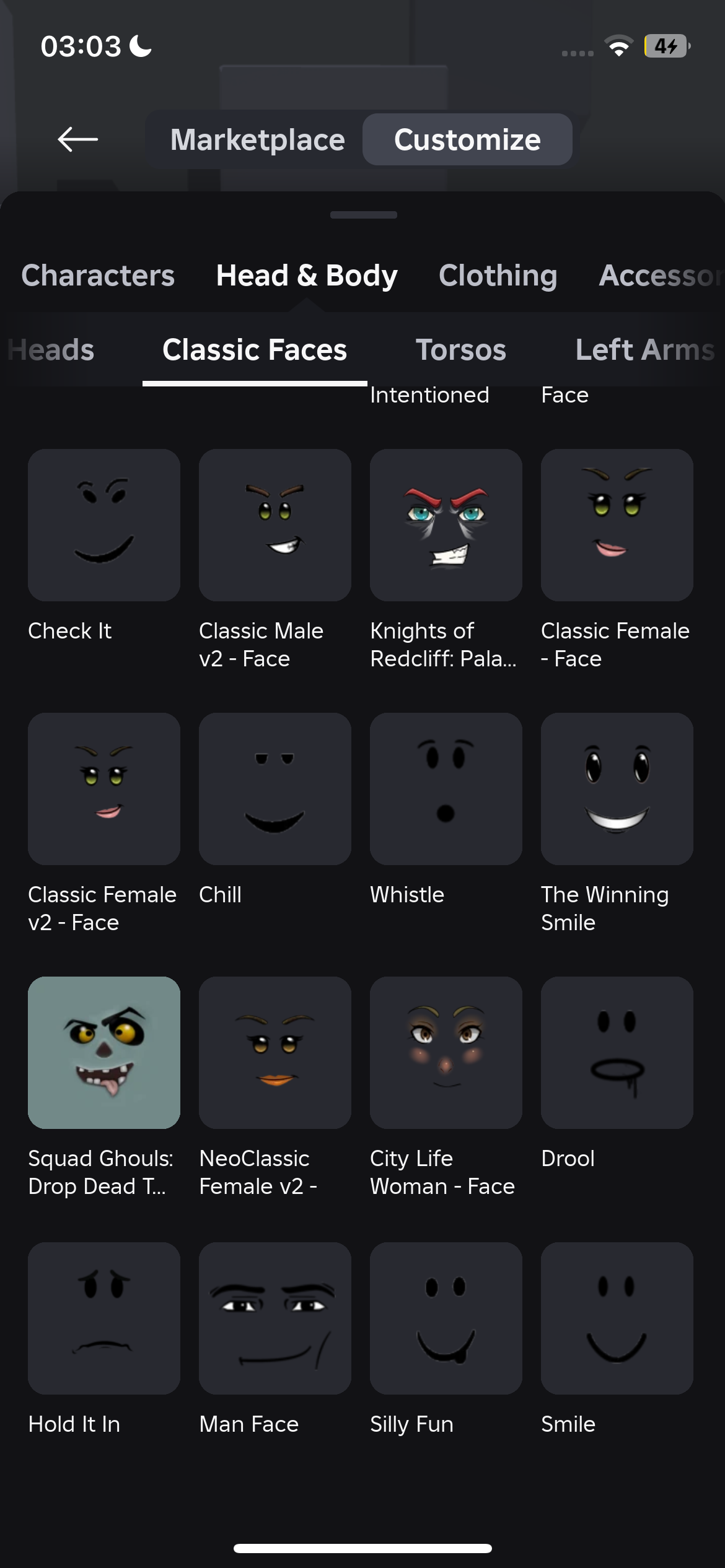Screen dimensions: 725x1568
Task: Switch to the Clothing category
Action: (x=498, y=276)
